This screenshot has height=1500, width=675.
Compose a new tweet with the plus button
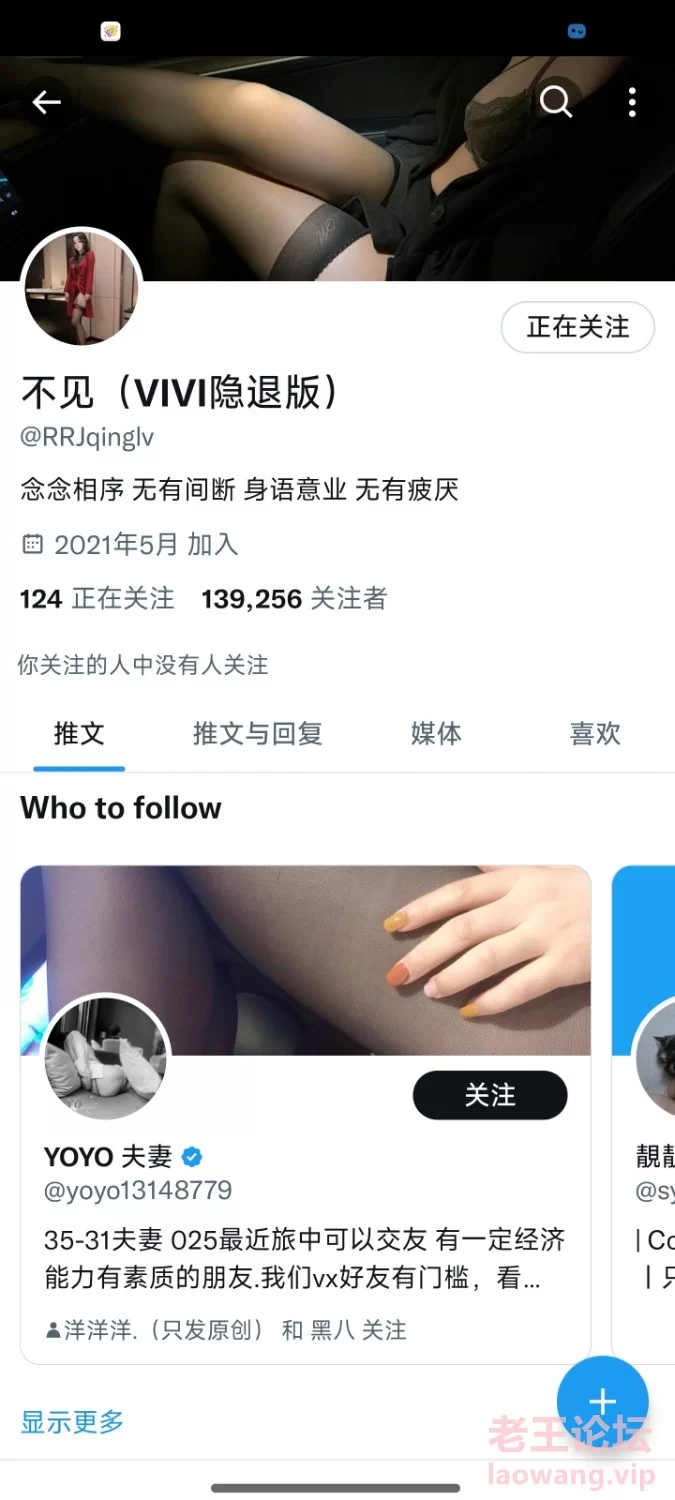602,1401
